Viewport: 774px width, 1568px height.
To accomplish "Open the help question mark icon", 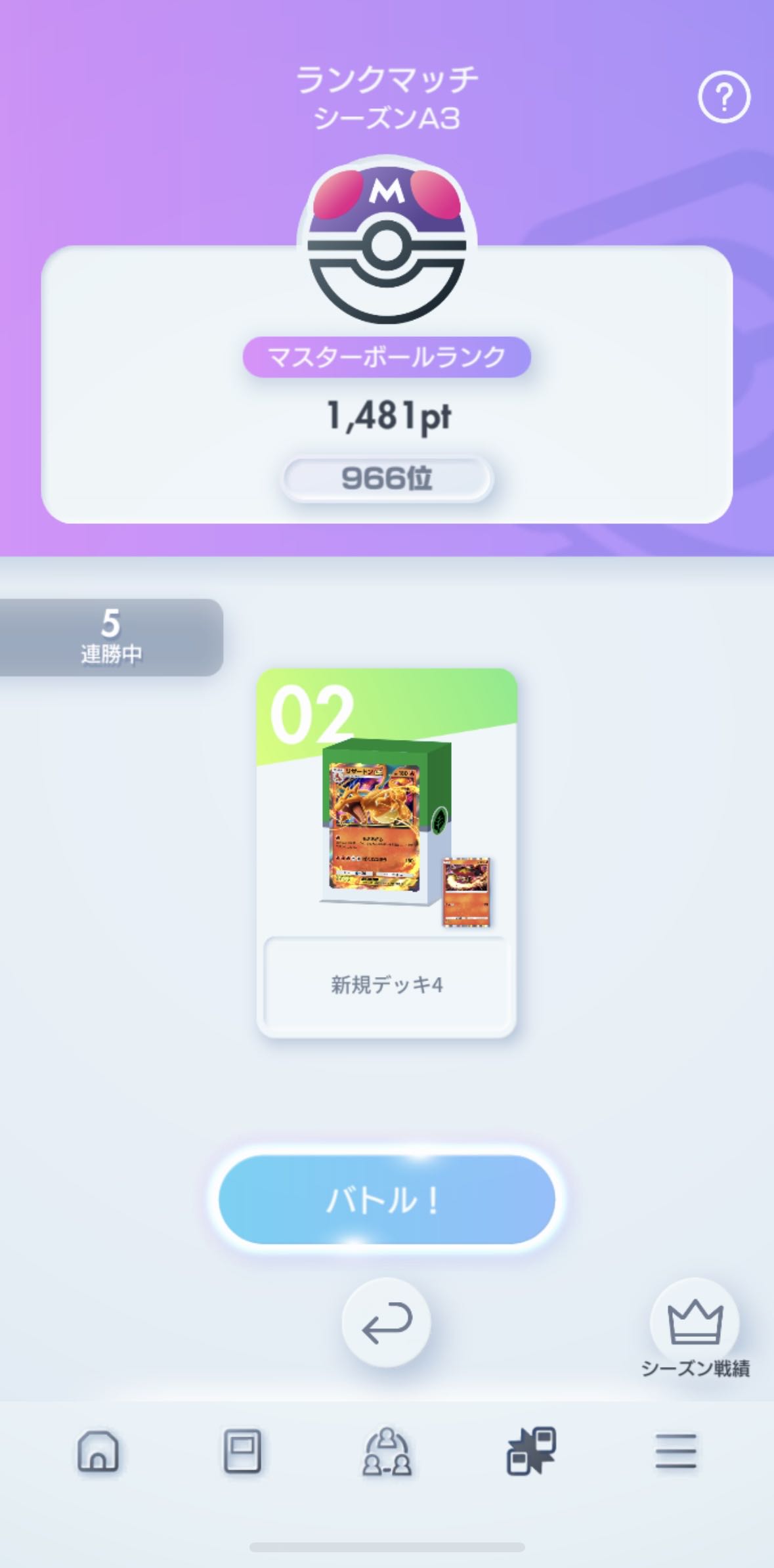I will [x=723, y=98].
